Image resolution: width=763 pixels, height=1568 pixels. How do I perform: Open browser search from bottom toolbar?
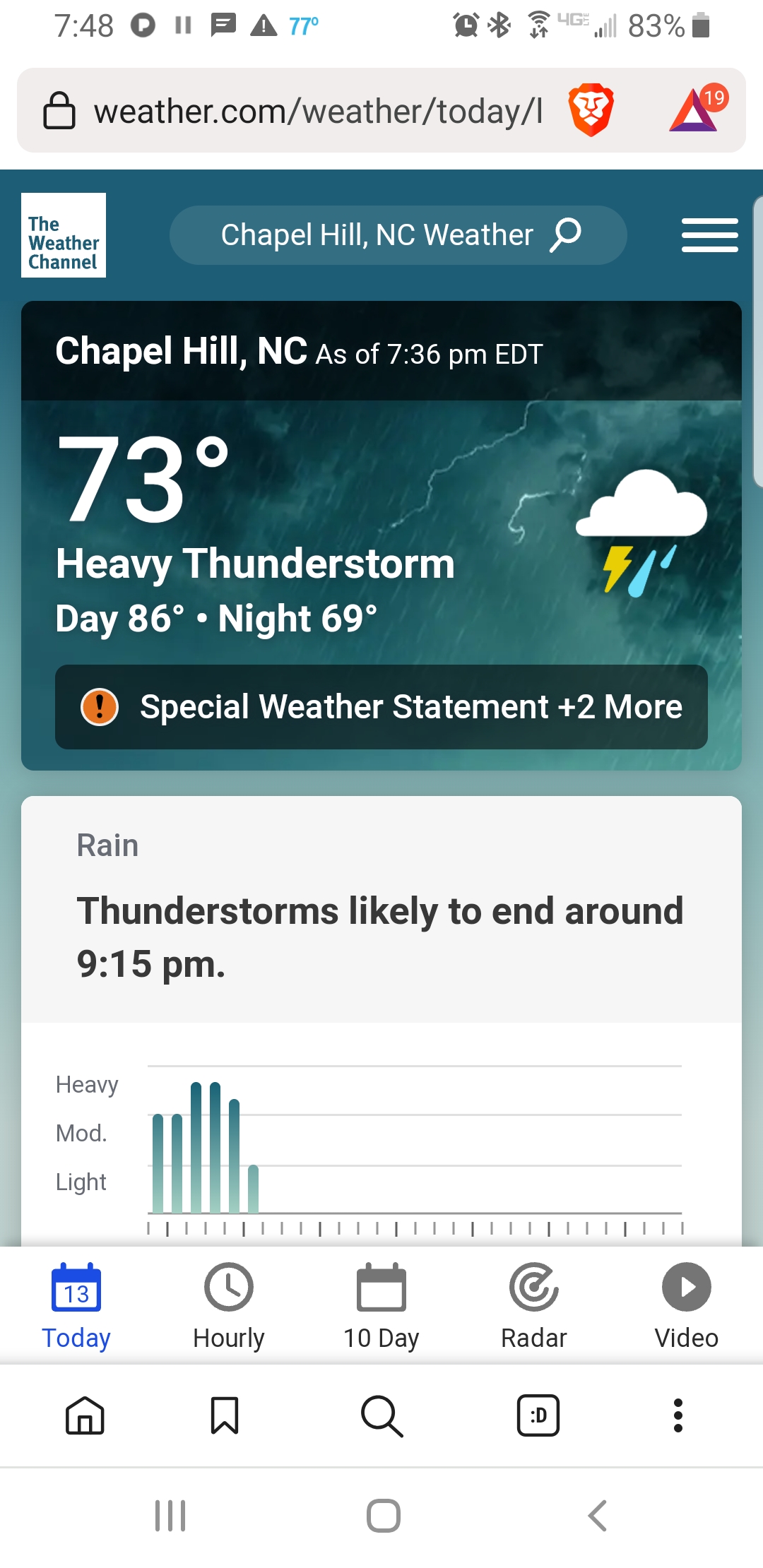tap(381, 1415)
